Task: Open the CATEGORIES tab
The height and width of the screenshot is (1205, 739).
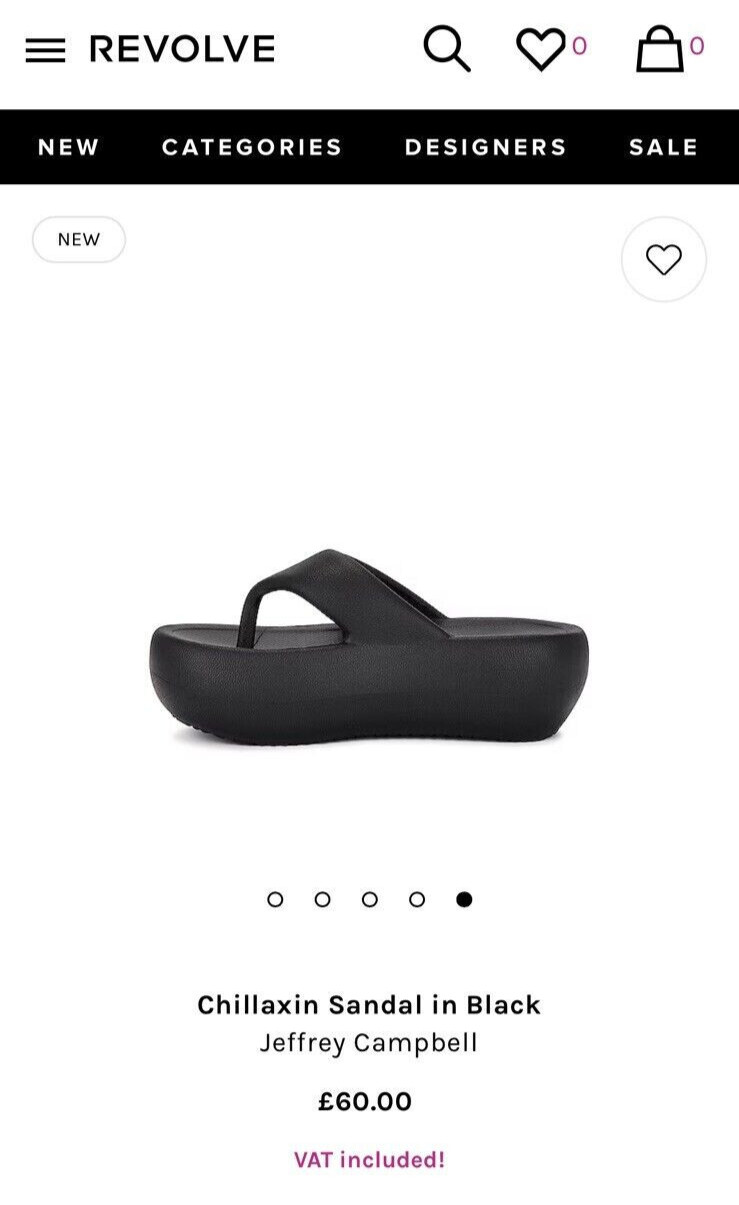Action: tap(252, 147)
